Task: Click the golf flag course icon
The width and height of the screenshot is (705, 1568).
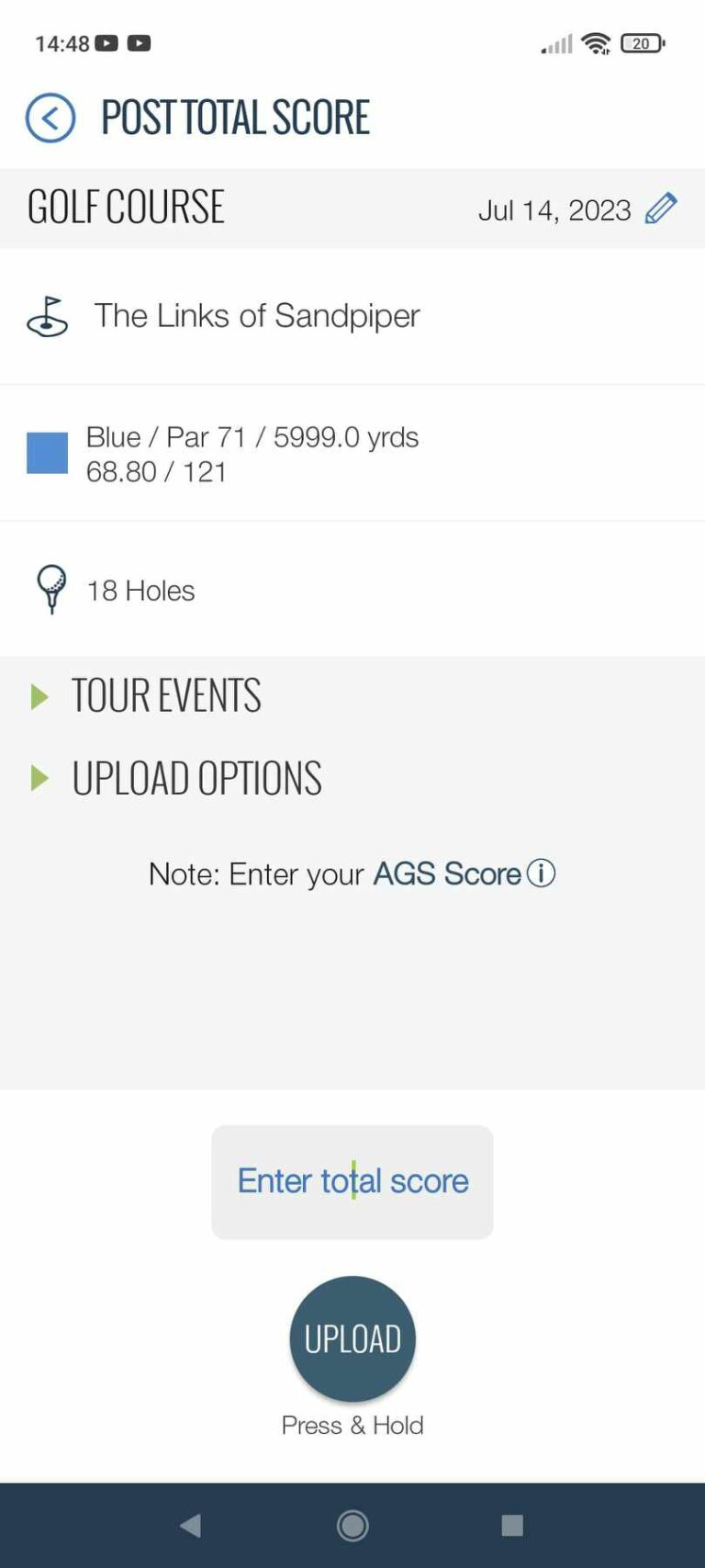Action: [x=47, y=315]
